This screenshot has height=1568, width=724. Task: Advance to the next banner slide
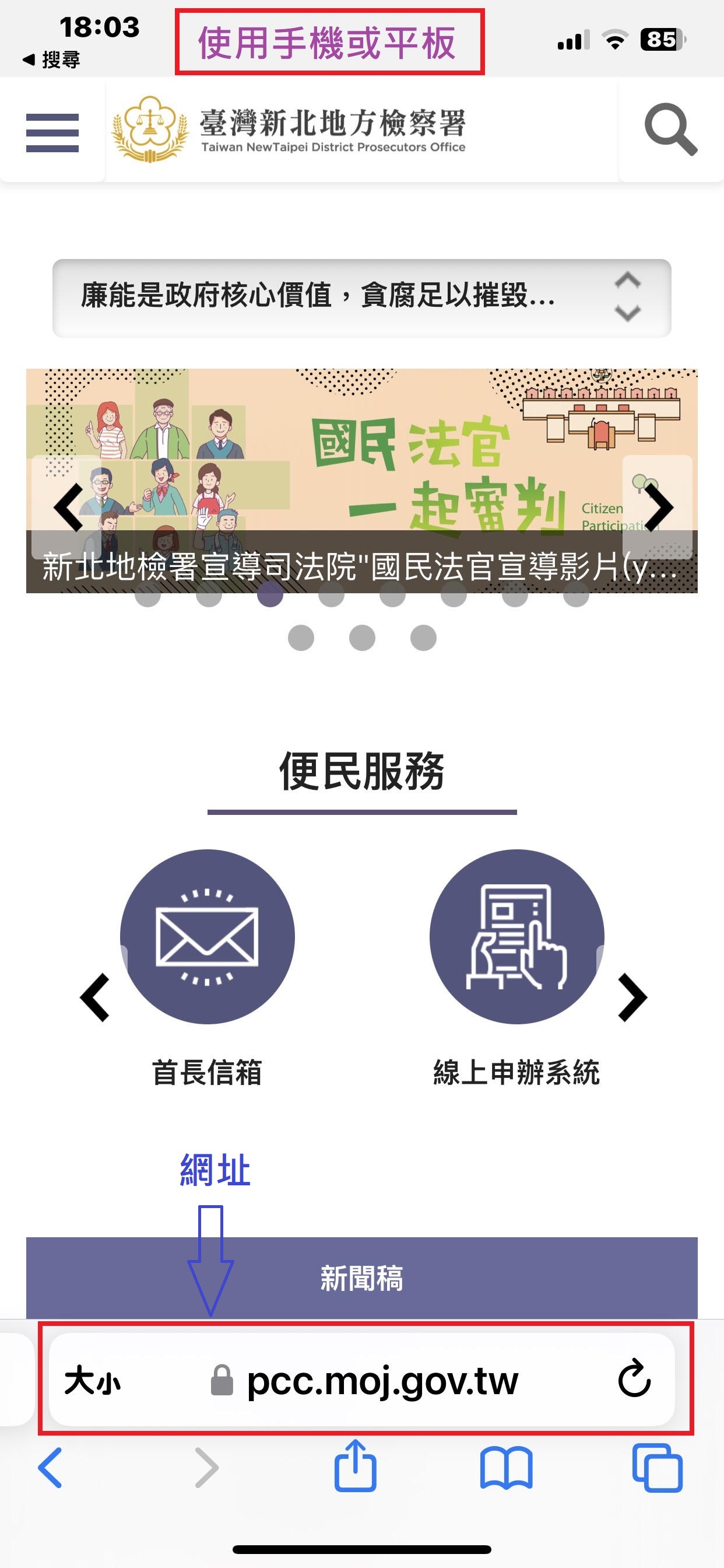(658, 507)
